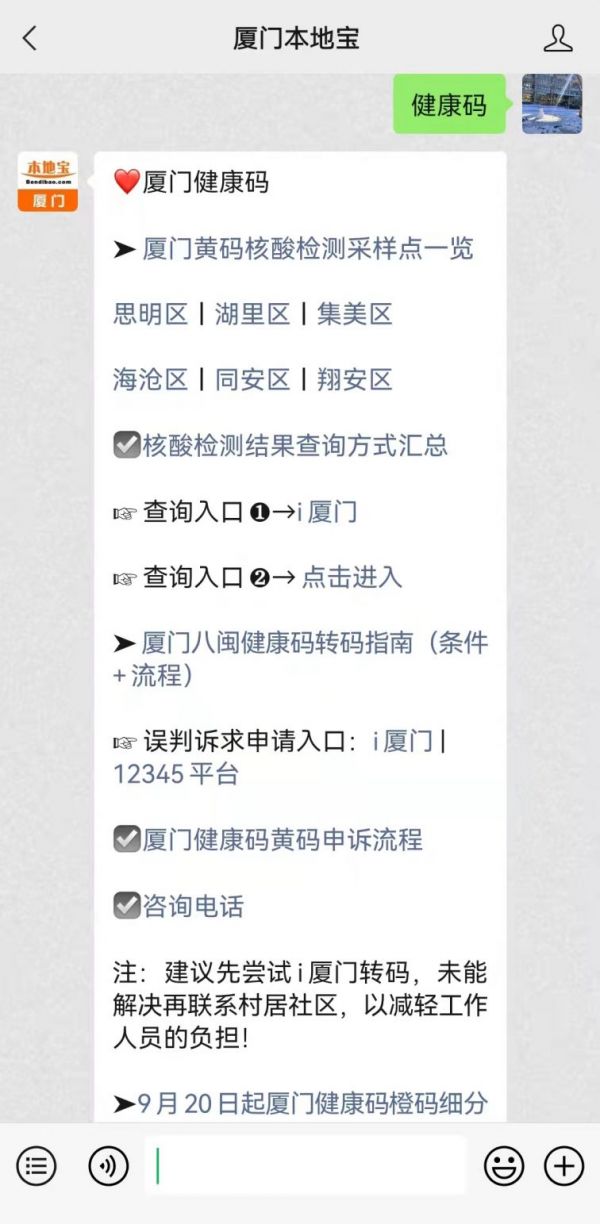Open 厦门八闽健康码转码指南 link
The image size is (600, 1224).
tap(314, 643)
